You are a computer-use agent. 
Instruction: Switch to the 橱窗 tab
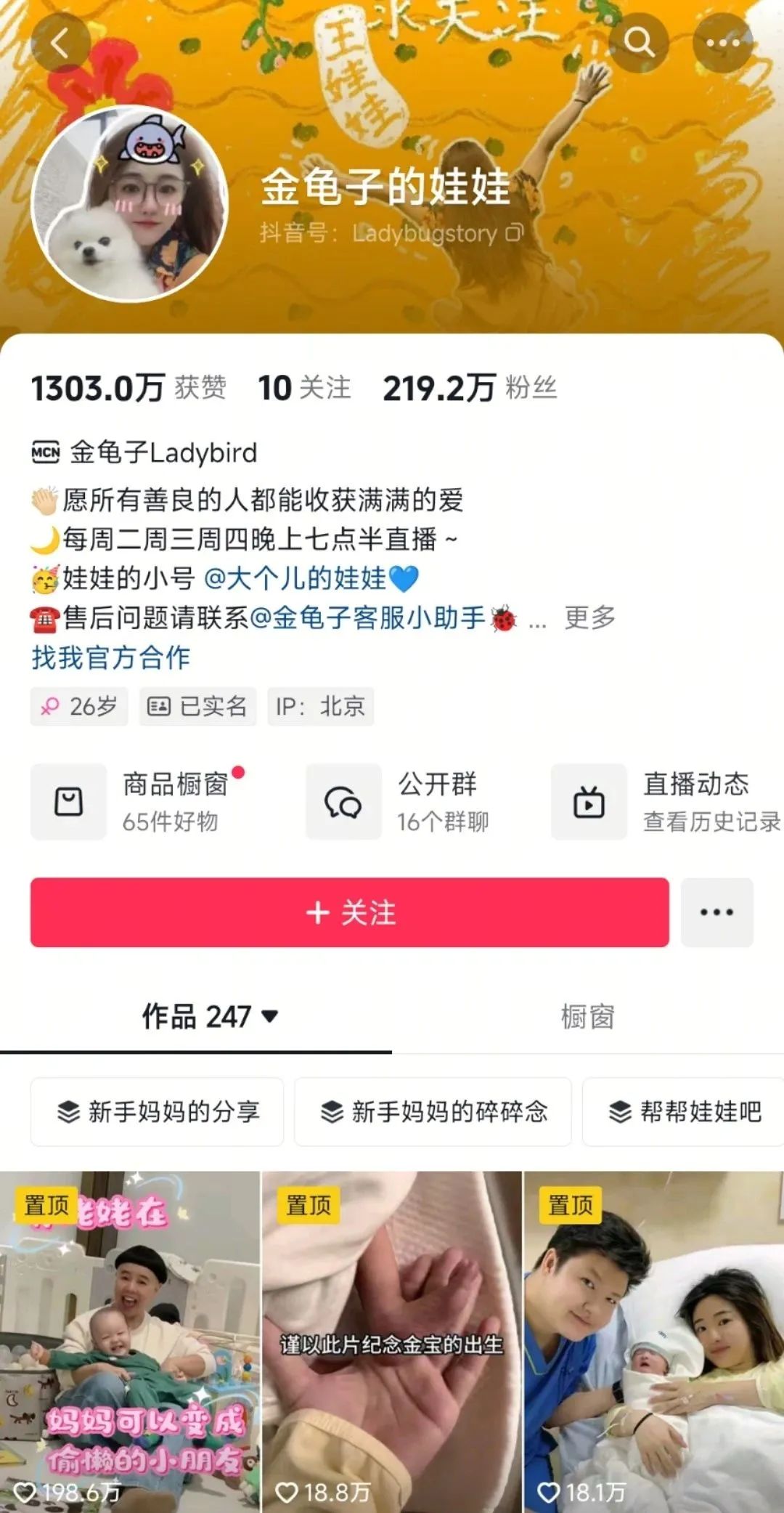point(587,1016)
